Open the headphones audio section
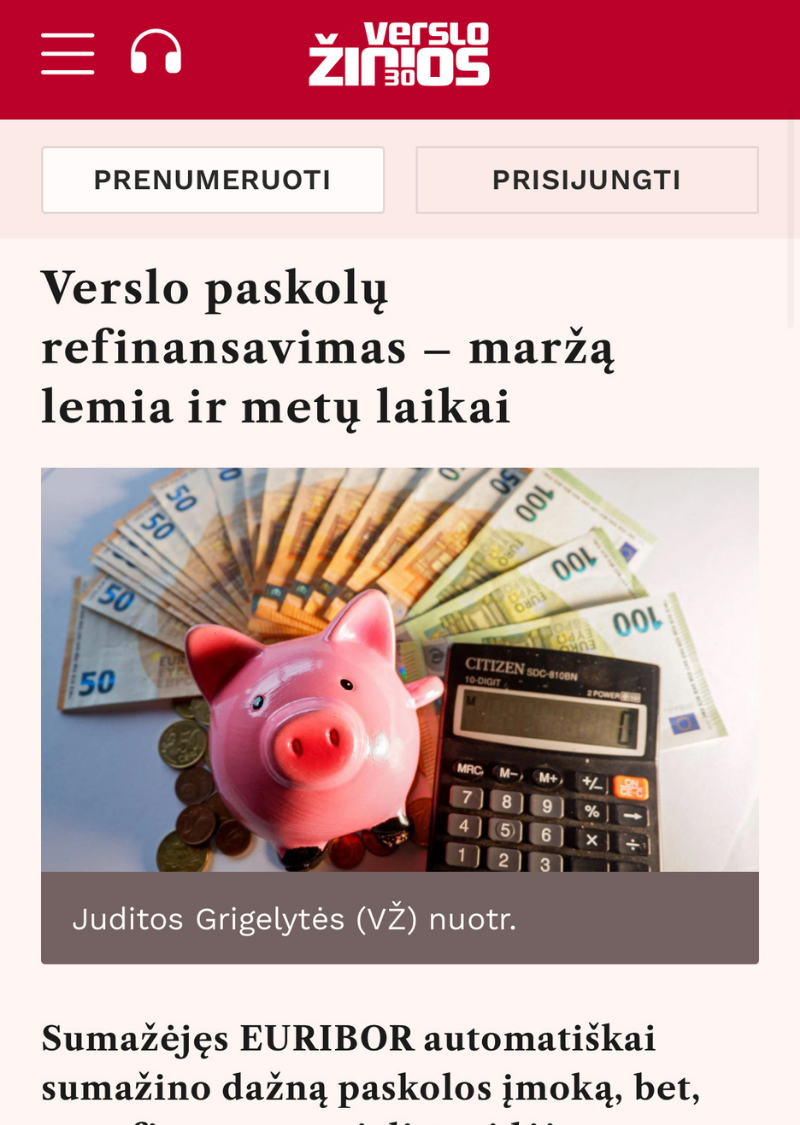 (156, 52)
